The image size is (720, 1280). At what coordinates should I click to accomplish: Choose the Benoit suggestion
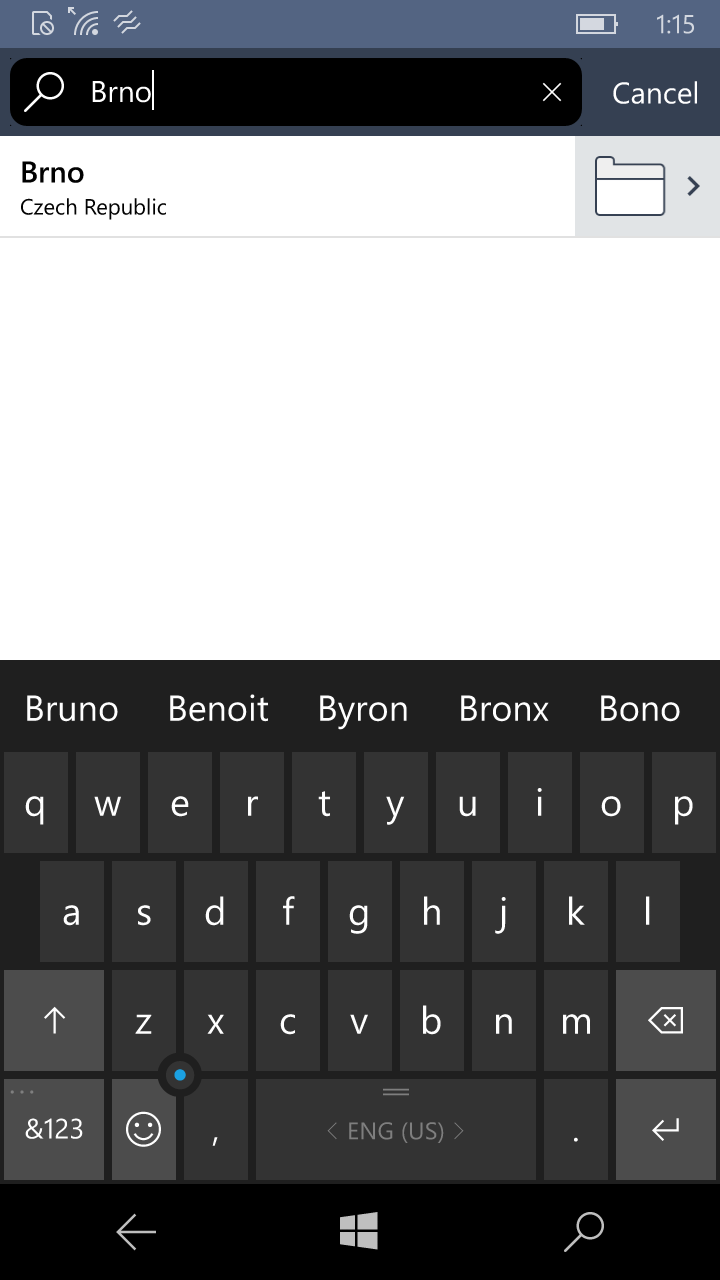click(x=218, y=709)
